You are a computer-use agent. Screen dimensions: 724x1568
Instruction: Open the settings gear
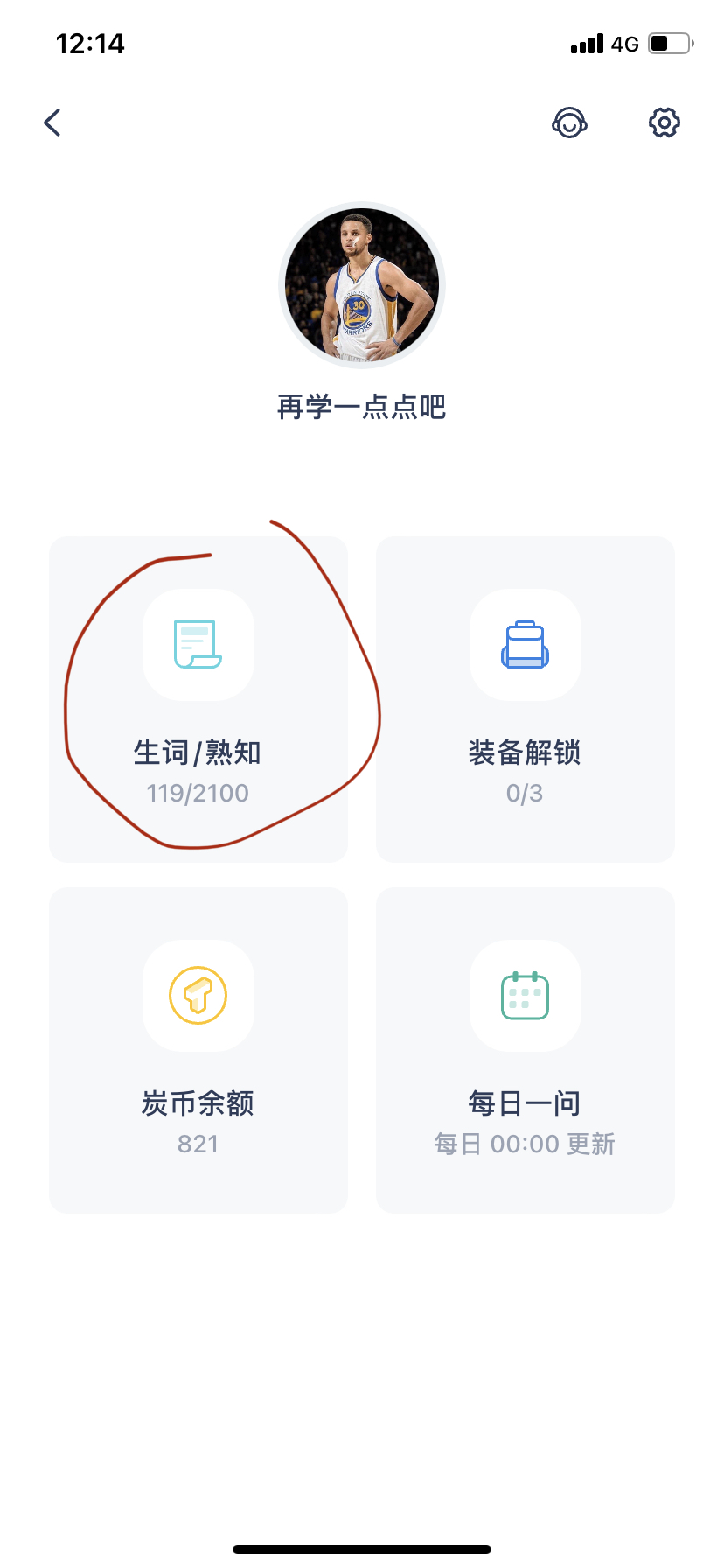664,122
